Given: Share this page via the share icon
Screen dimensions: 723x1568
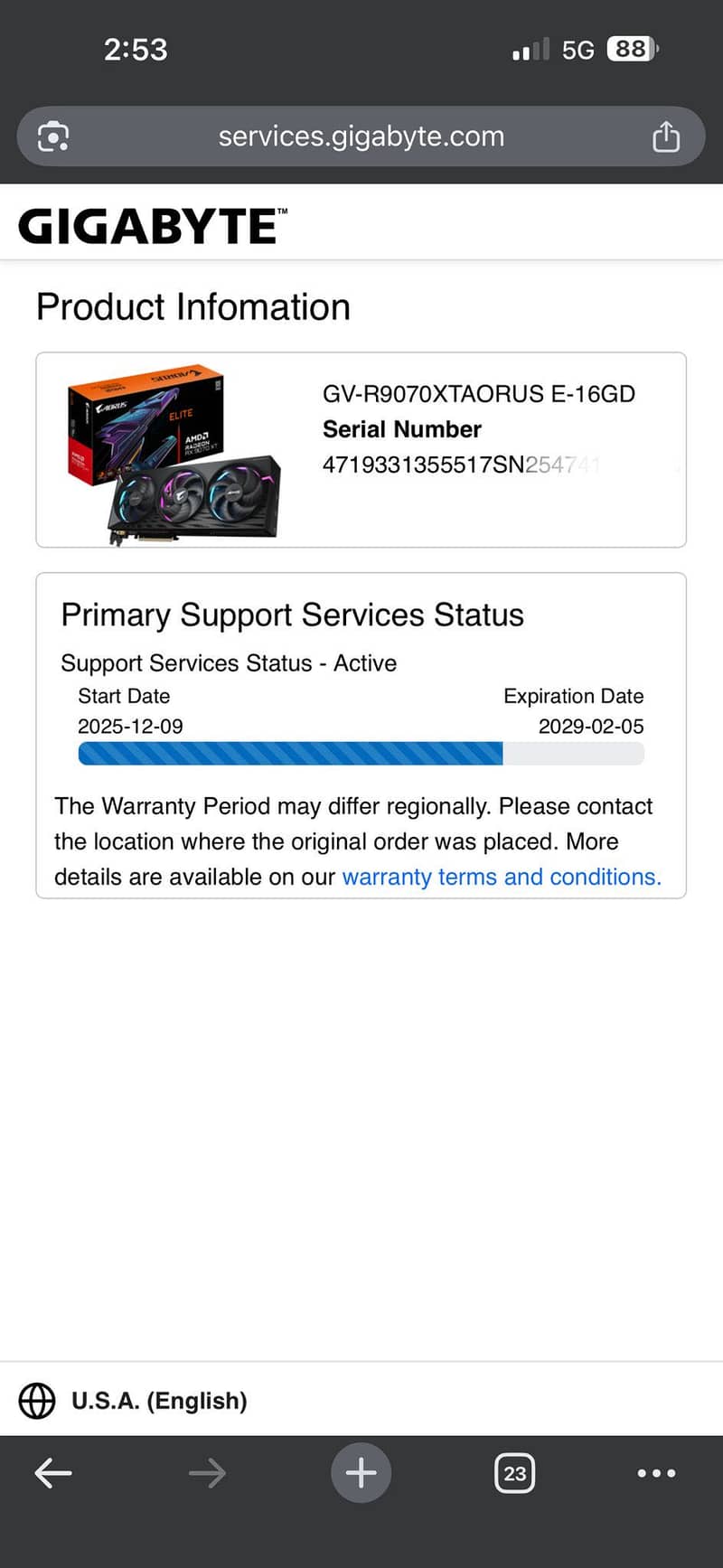Looking at the screenshot, I should (666, 136).
